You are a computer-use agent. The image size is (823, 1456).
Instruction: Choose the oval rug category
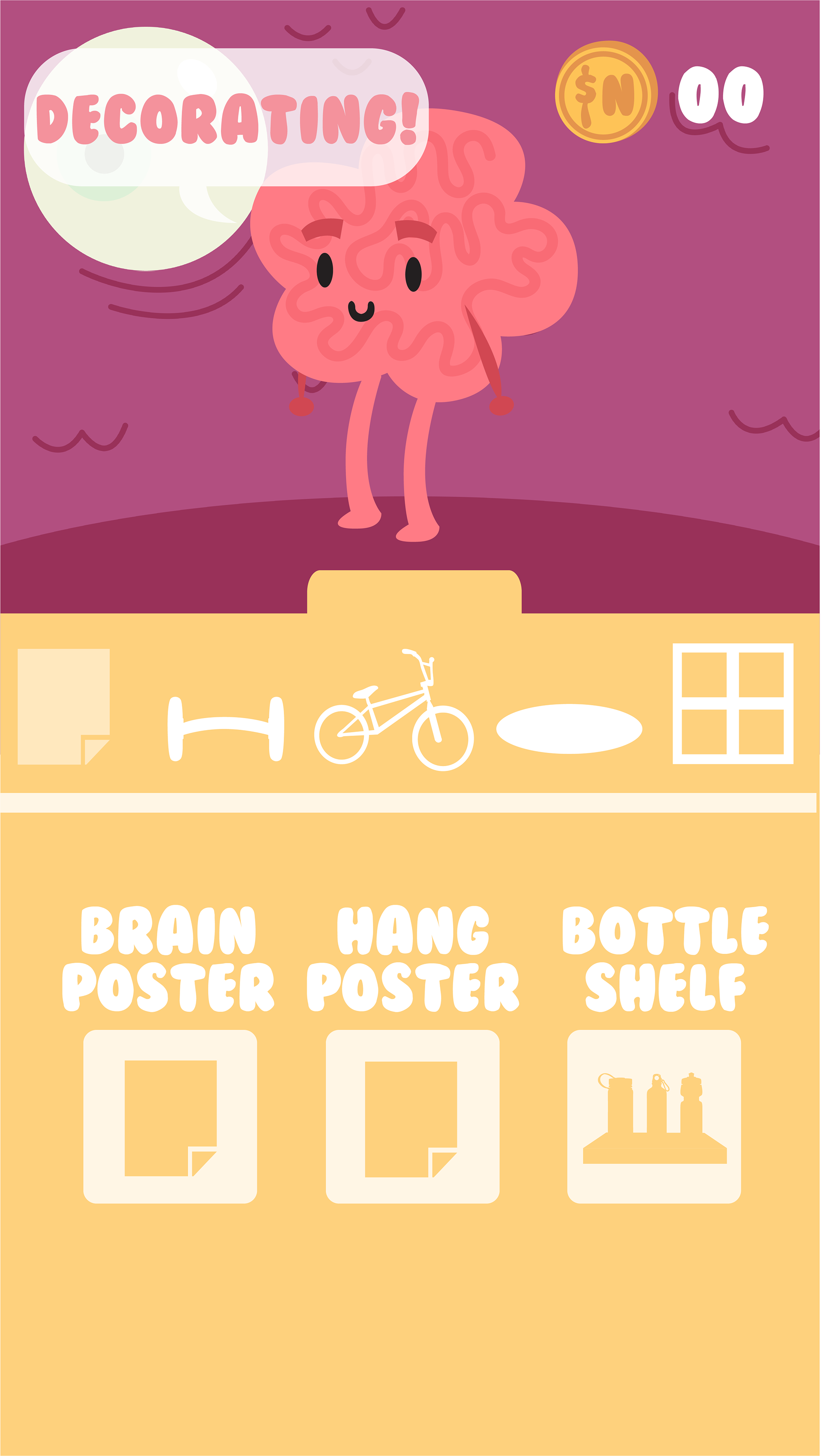[x=569, y=728]
